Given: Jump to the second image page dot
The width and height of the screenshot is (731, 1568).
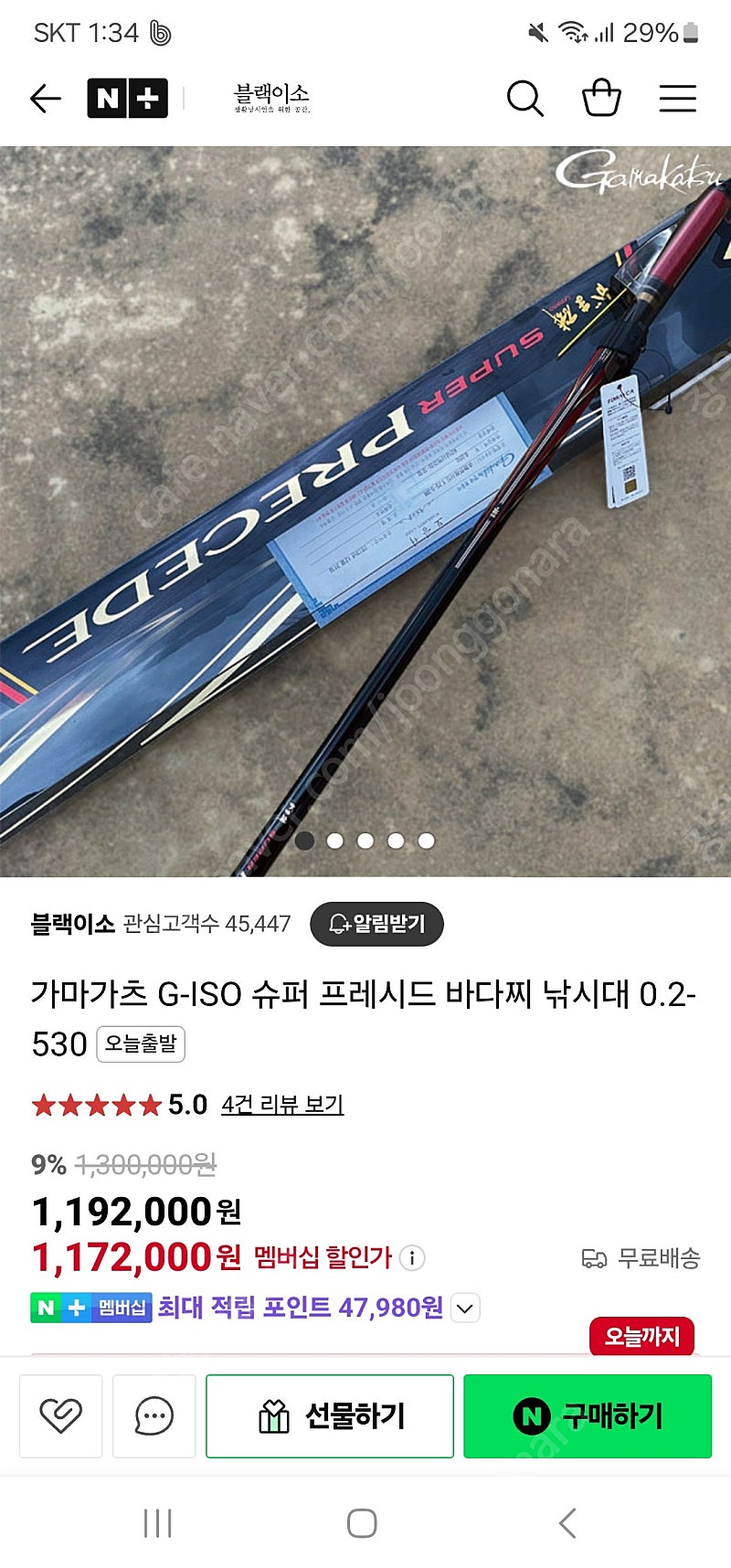Looking at the screenshot, I should pyautogui.click(x=335, y=841).
